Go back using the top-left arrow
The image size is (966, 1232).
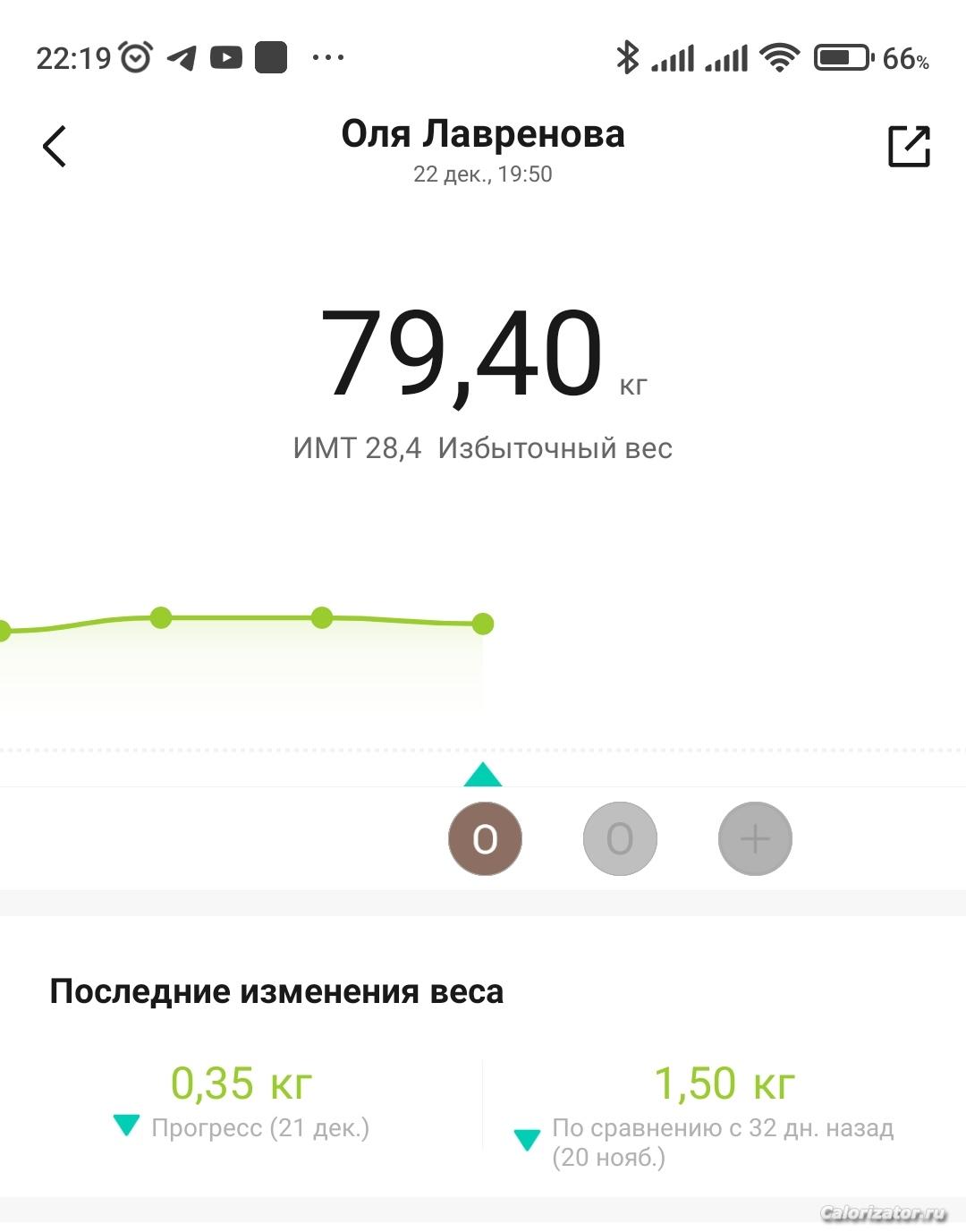[55, 147]
